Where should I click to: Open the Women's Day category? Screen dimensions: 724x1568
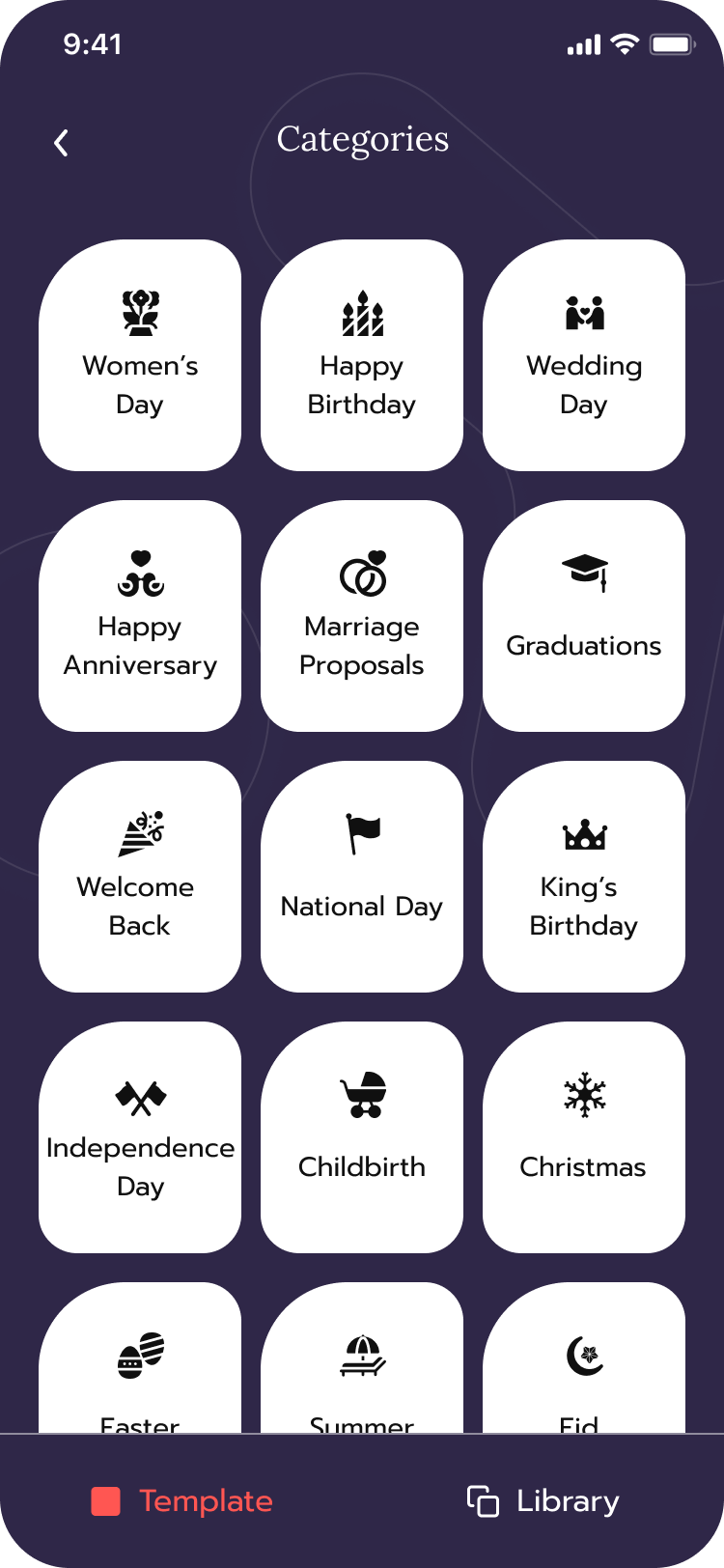tap(140, 355)
